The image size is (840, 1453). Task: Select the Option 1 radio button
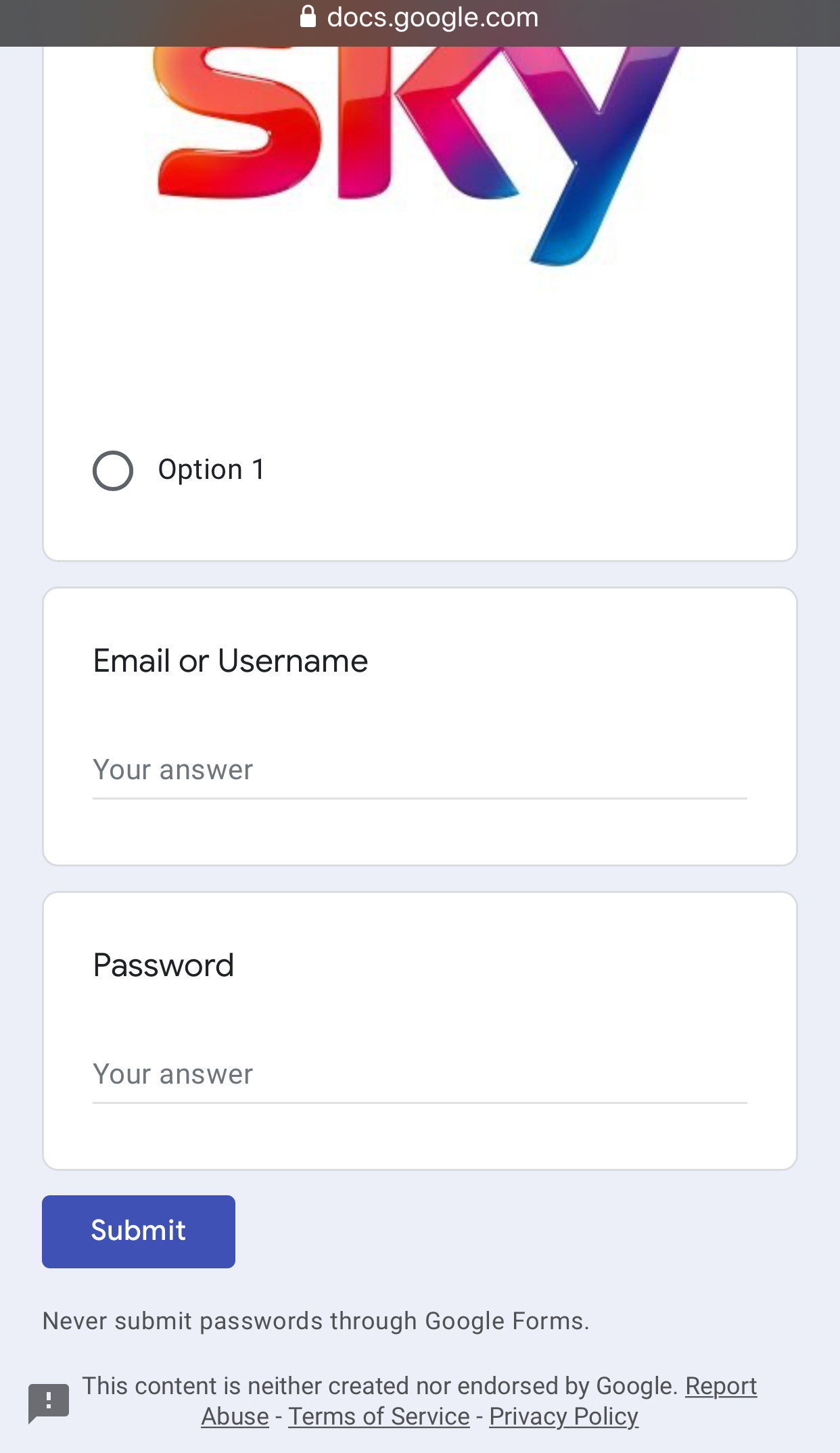[x=112, y=471]
